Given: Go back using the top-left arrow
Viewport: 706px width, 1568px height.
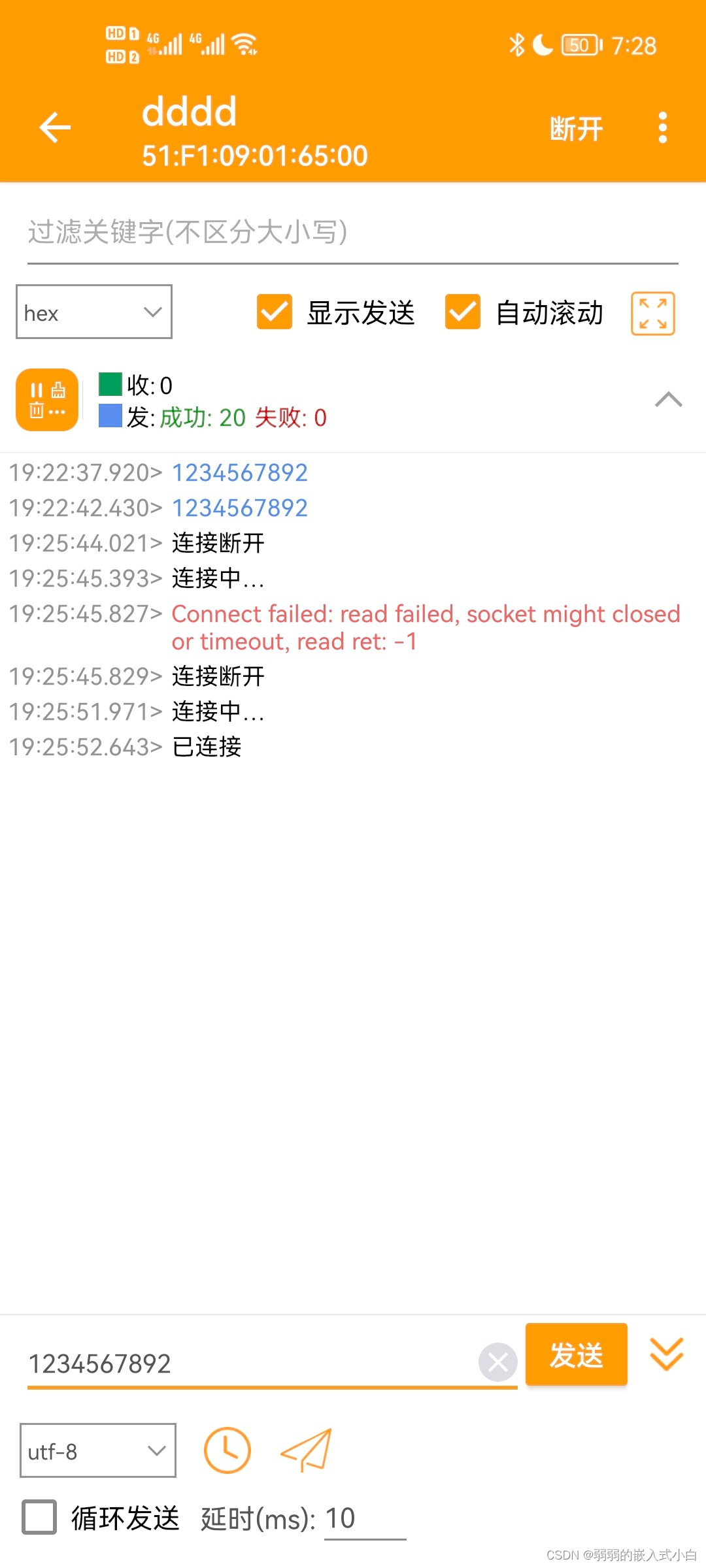Looking at the screenshot, I should pos(55,127).
